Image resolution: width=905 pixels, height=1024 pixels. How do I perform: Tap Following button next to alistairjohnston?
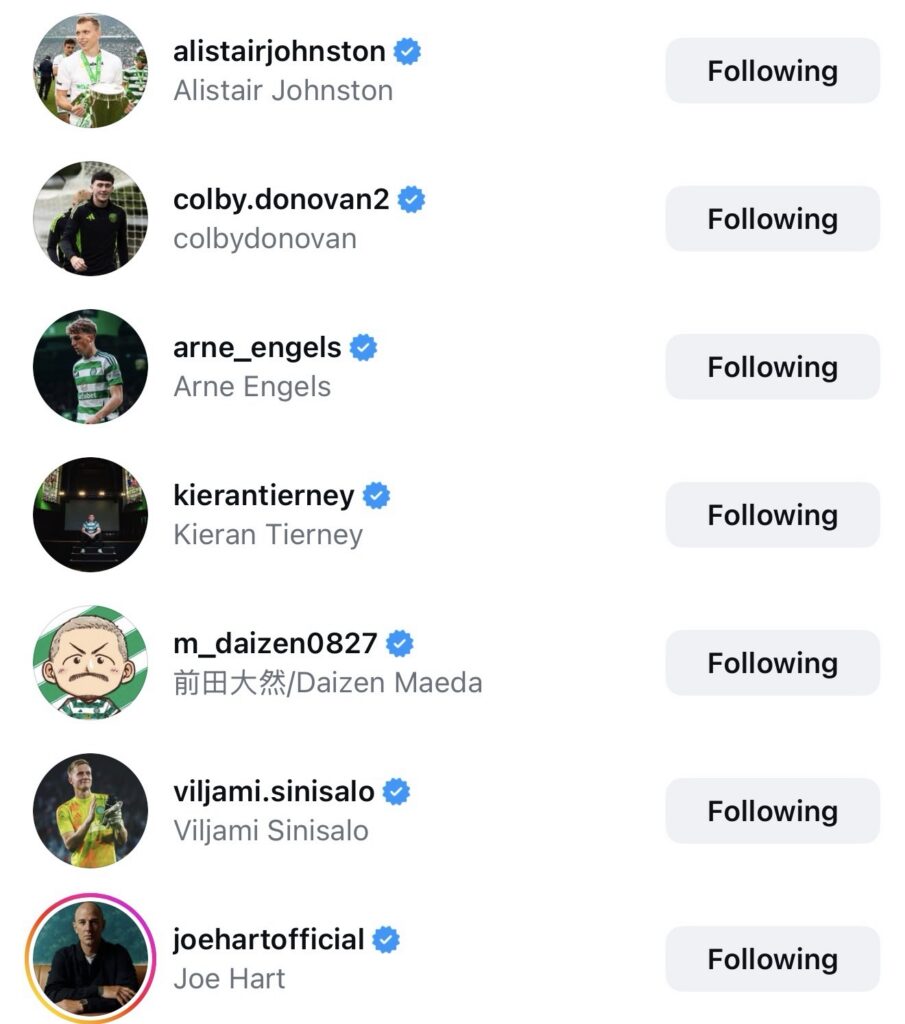(772, 71)
